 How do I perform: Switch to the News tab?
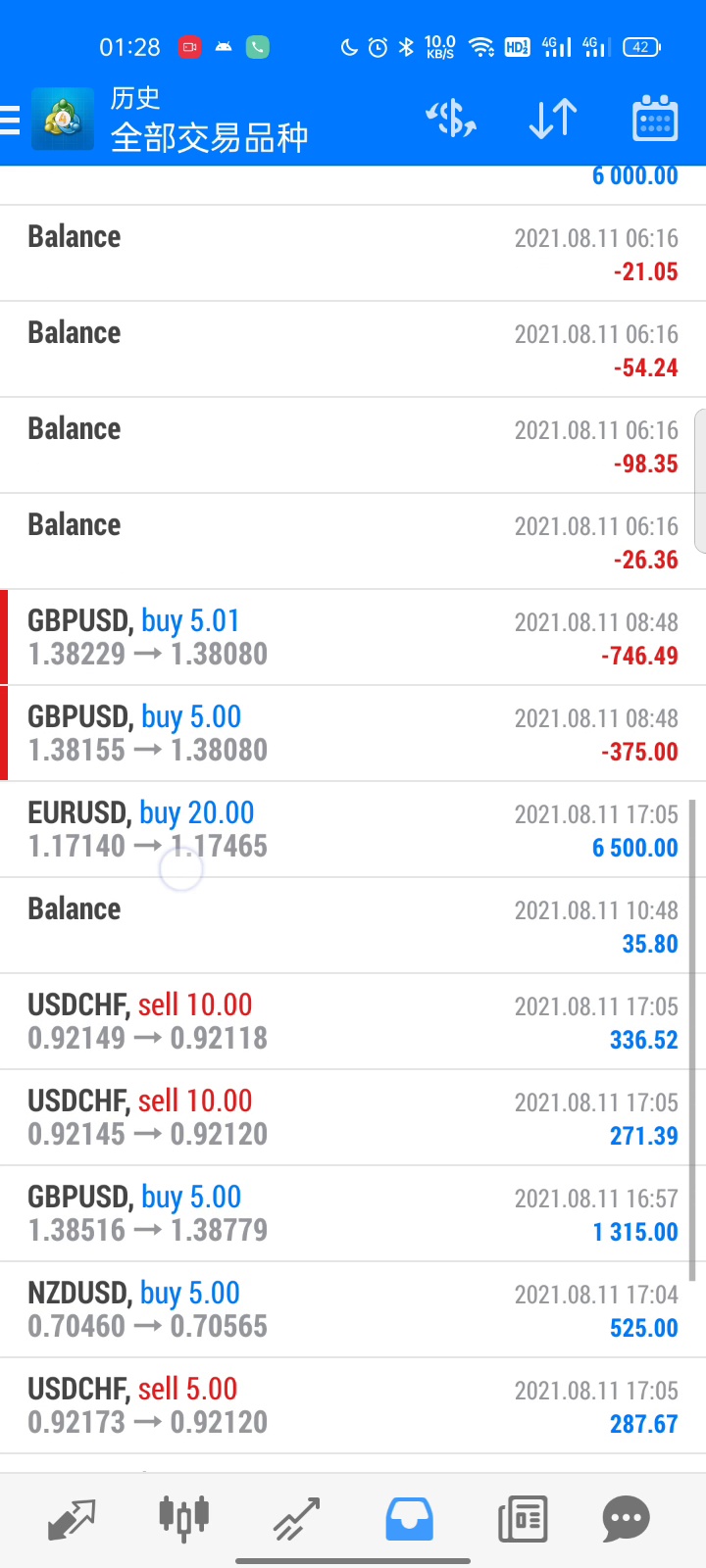pyautogui.click(x=522, y=1518)
